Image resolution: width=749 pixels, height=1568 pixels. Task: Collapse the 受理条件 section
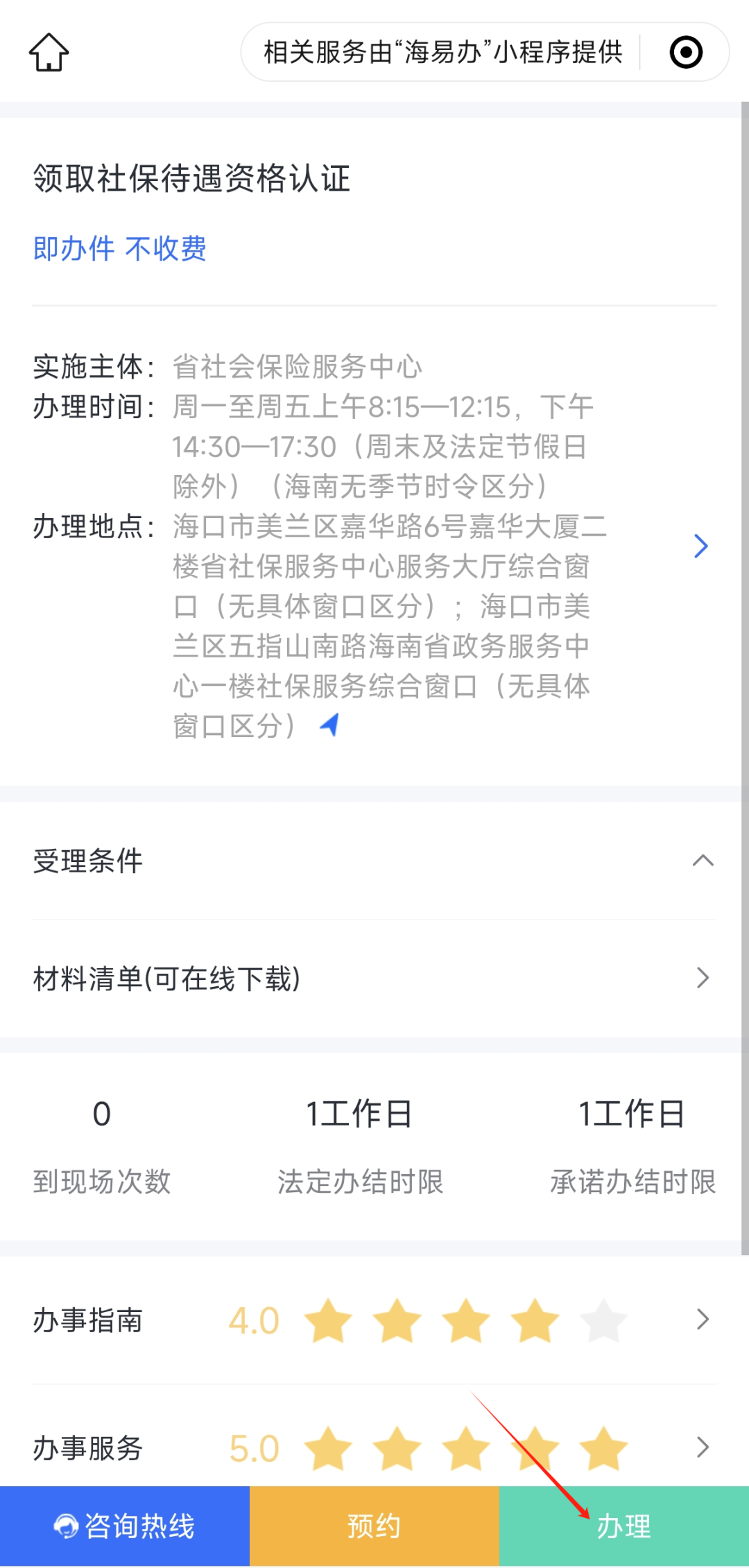pos(374,861)
